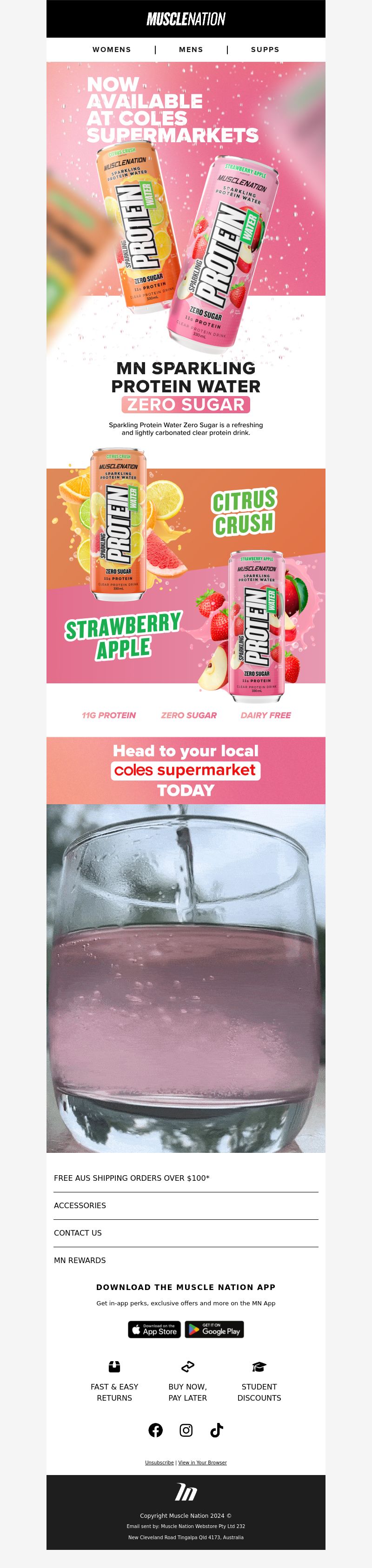Tap the Unsubscribe link
Screen dimensions: 372x1568
coord(159,1462)
